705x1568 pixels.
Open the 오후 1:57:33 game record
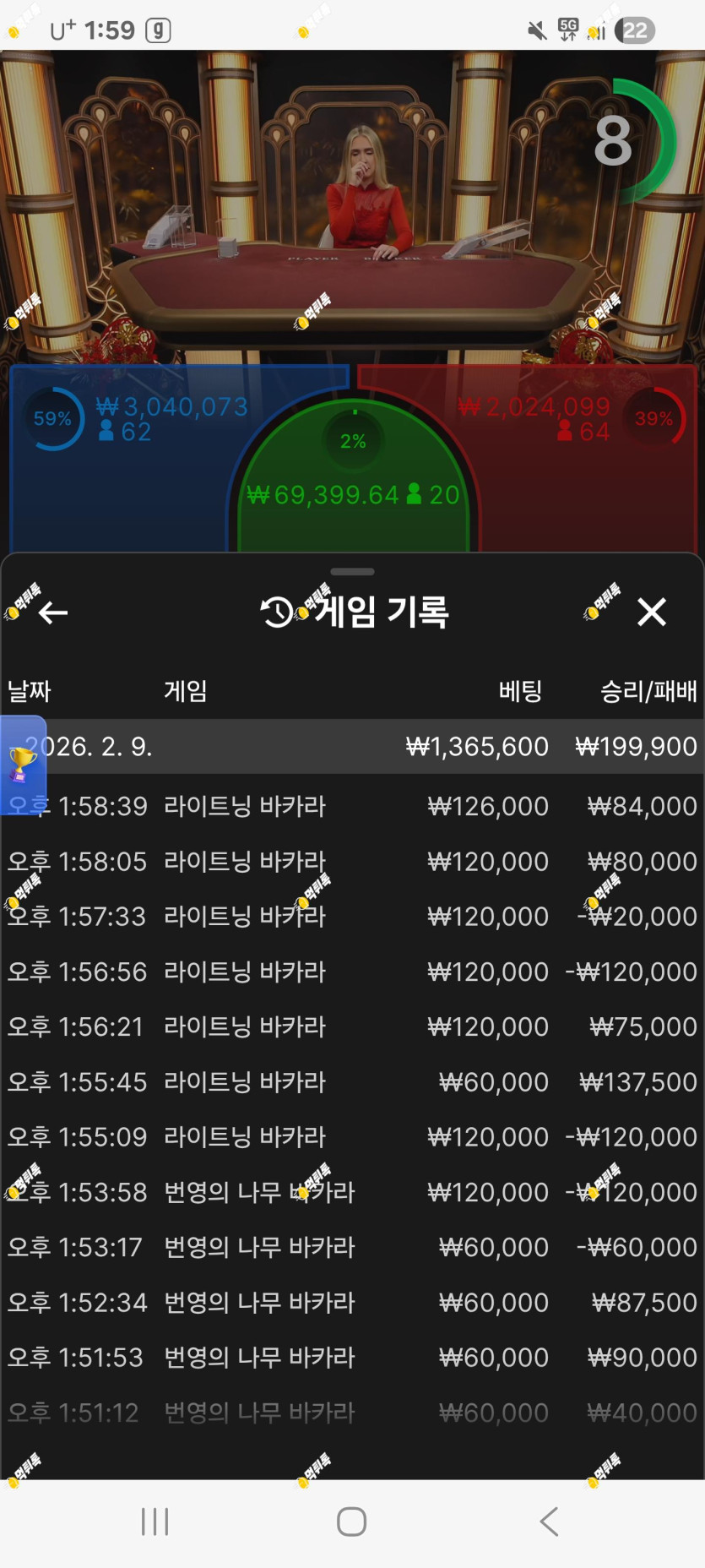pyautogui.click(x=352, y=917)
